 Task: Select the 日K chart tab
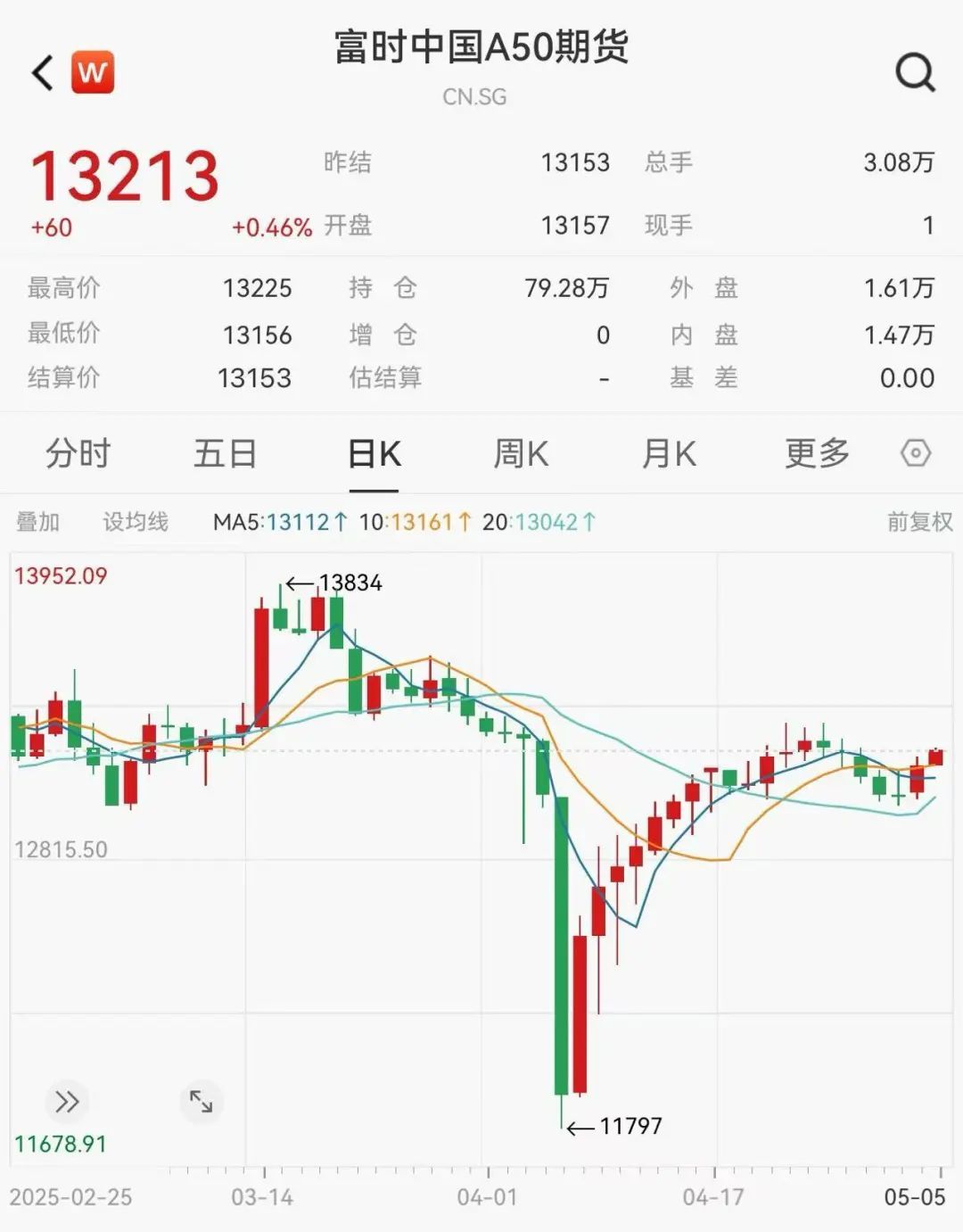[x=374, y=454]
